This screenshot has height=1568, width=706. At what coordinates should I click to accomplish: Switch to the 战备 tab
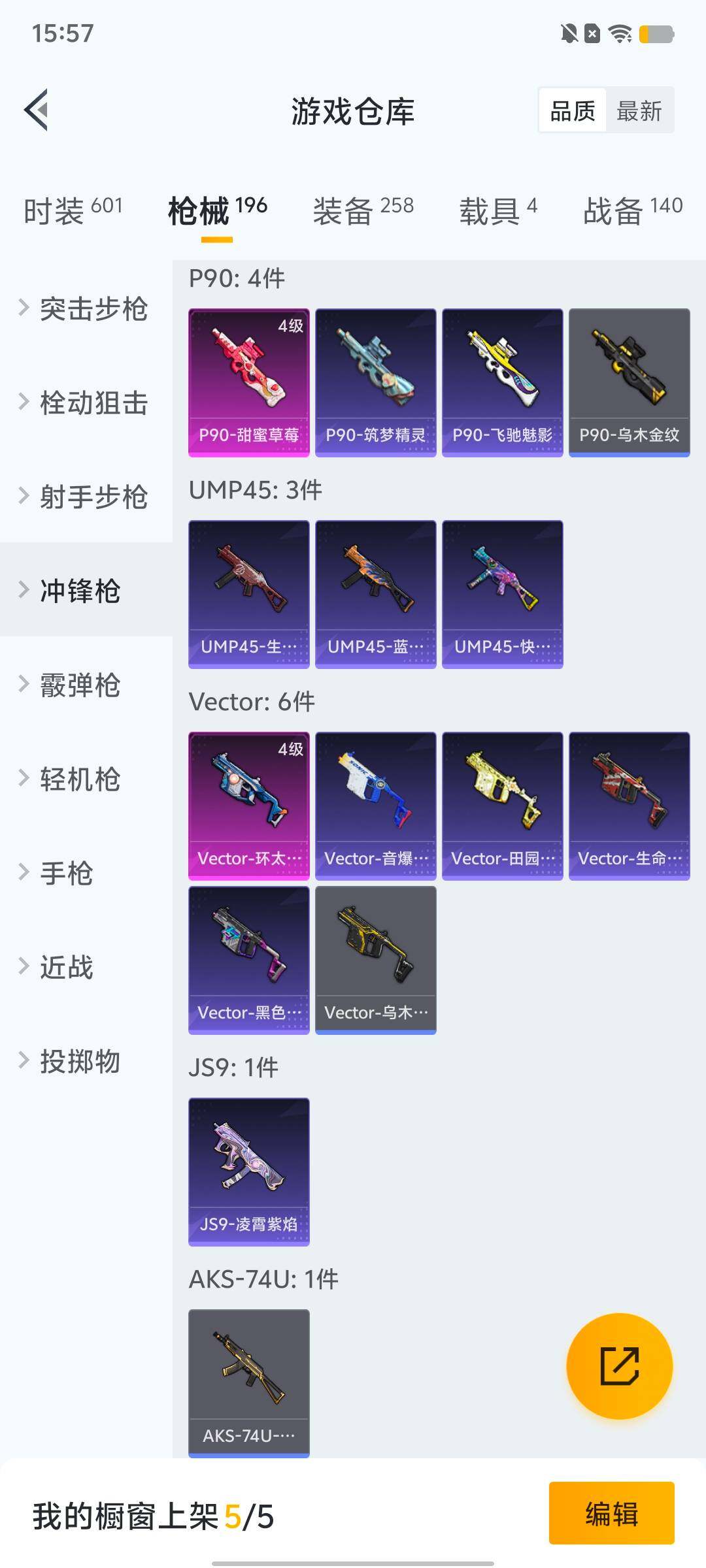point(632,210)
